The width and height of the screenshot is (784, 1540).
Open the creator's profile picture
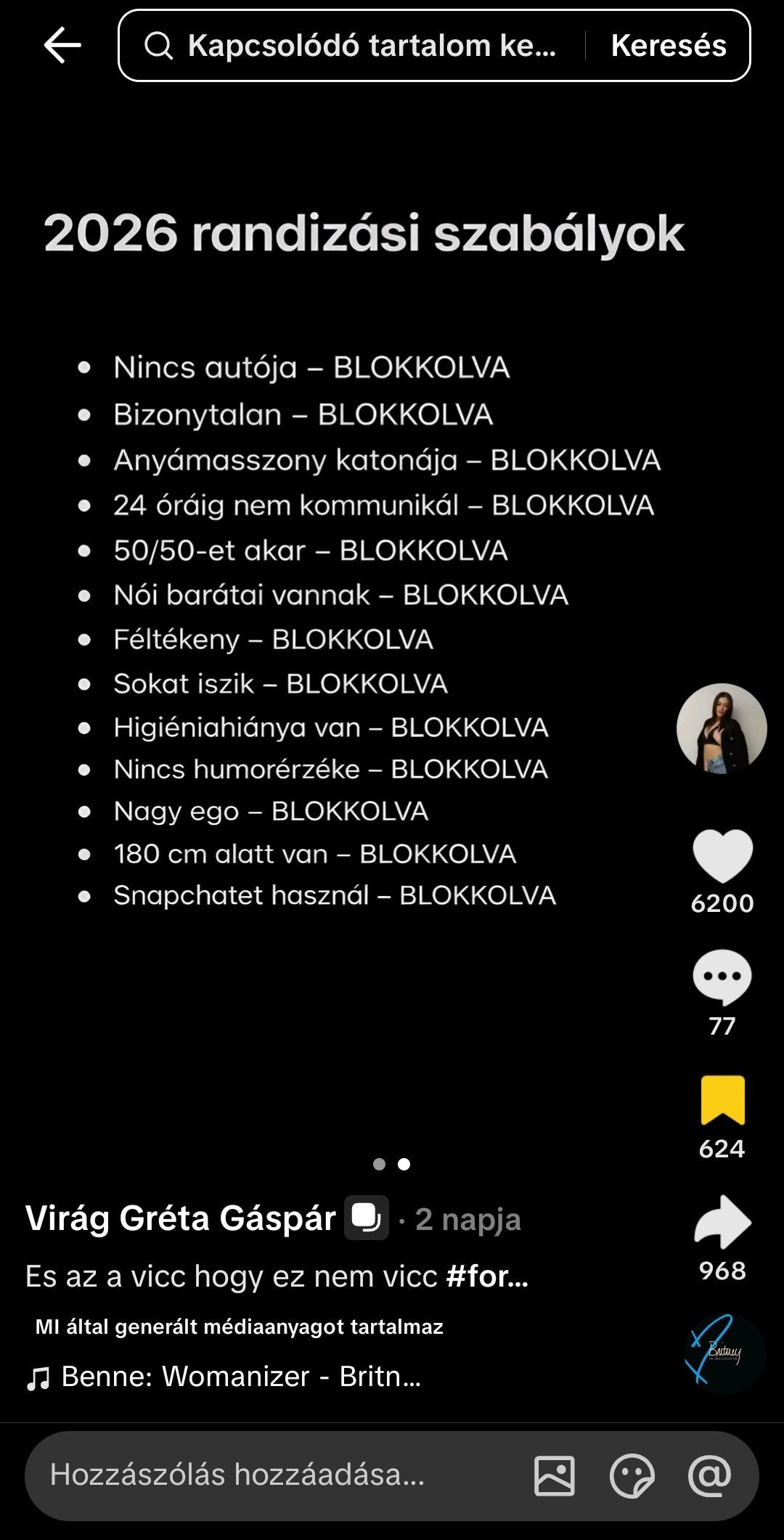pyautogui.click(x=722, y=728)
